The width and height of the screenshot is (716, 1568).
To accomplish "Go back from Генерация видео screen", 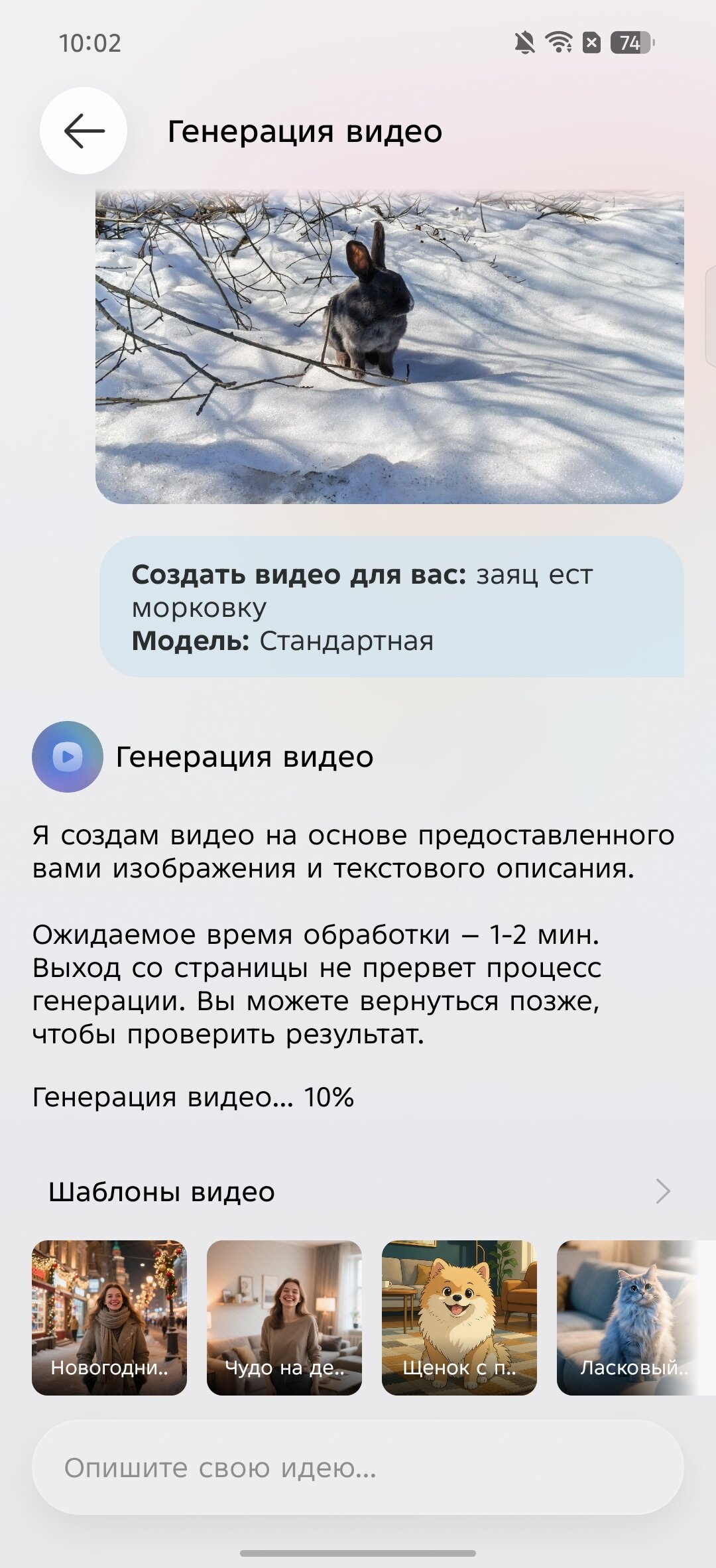I will 84,131.
